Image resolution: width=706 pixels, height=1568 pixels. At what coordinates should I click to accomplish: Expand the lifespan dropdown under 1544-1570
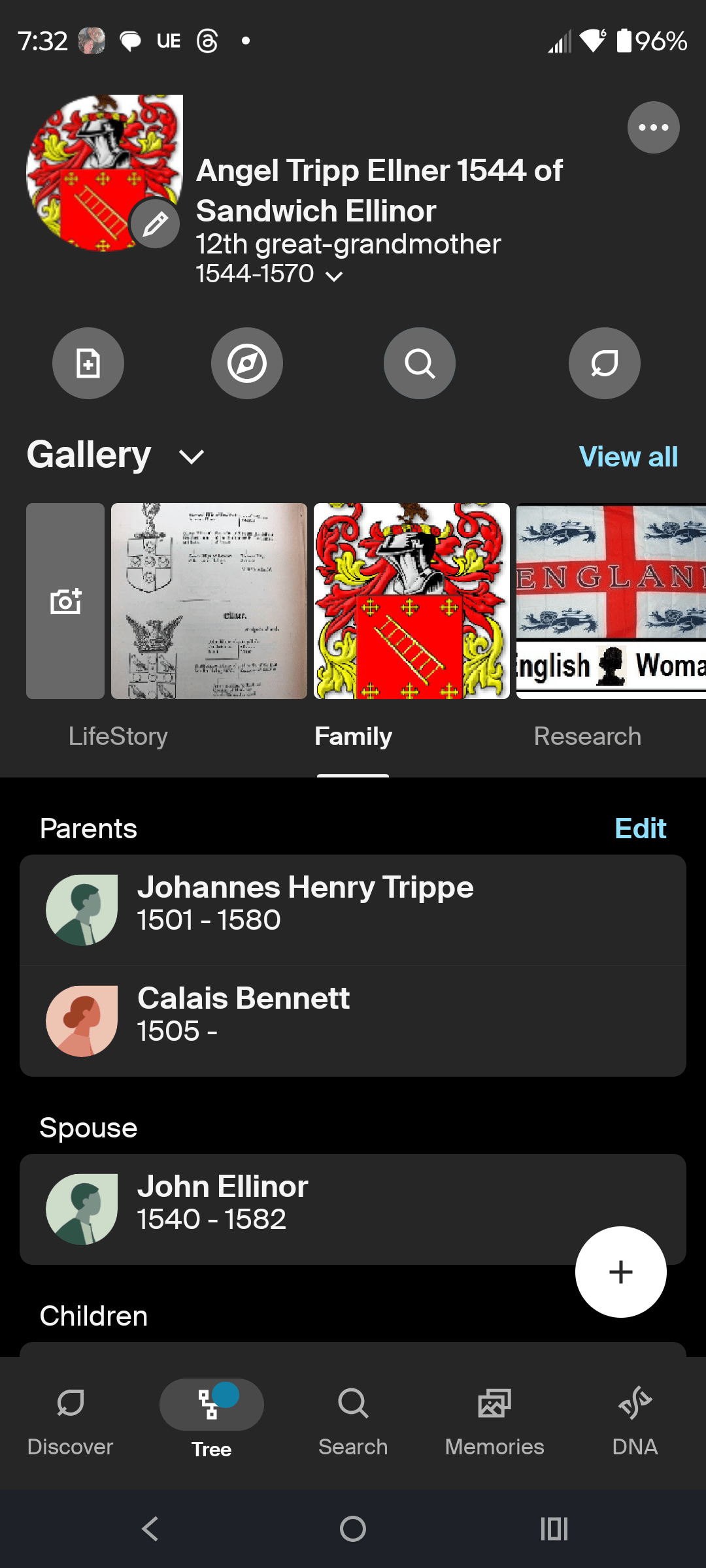(x=335, y=276)
